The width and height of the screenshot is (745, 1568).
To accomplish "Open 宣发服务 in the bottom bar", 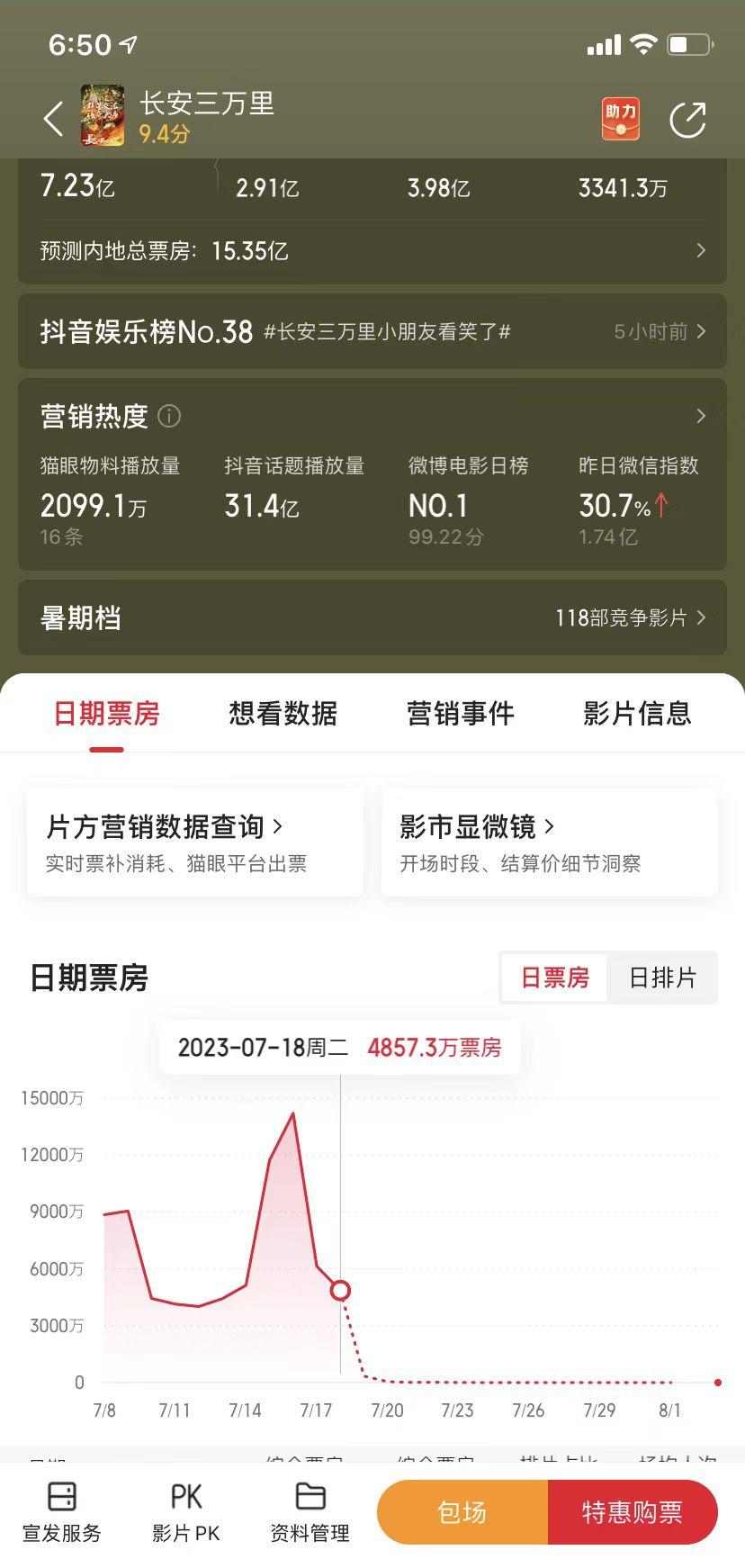I will [62, 1512].
